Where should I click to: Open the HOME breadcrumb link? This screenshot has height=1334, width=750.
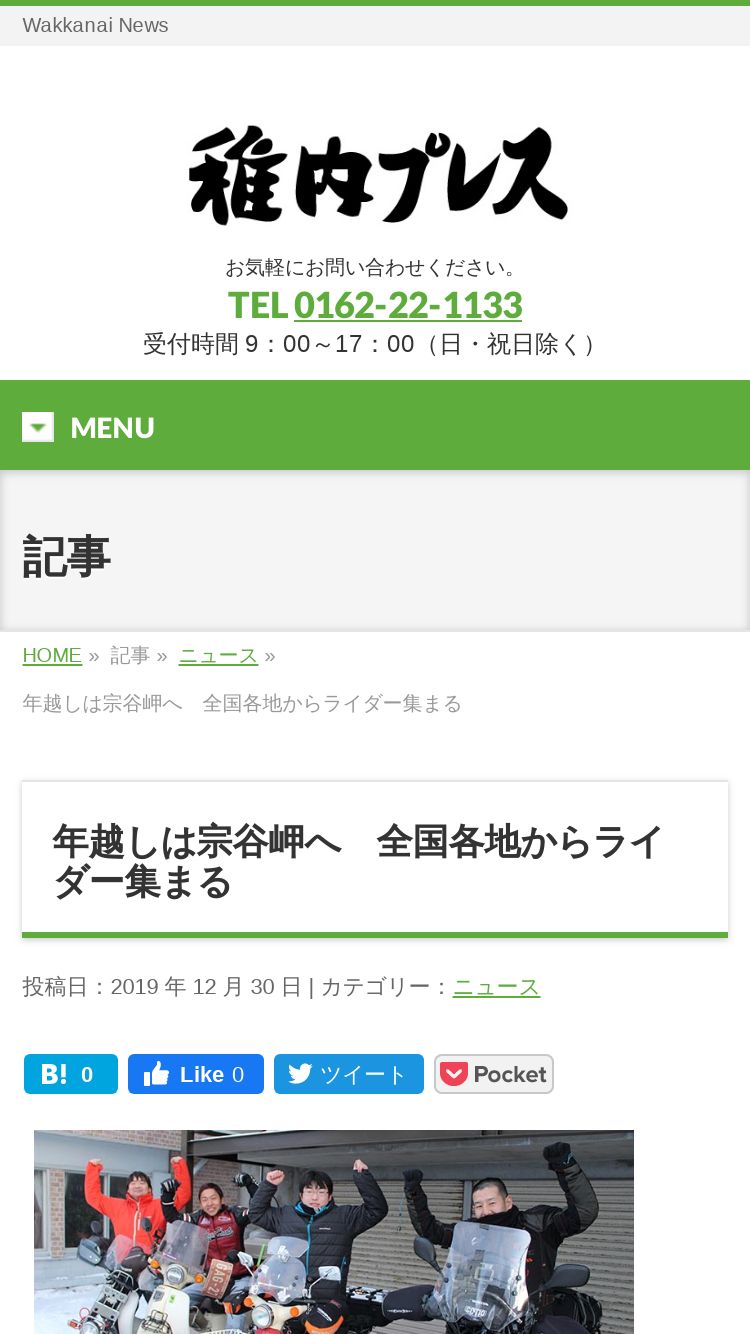click(x=52, y=655)
